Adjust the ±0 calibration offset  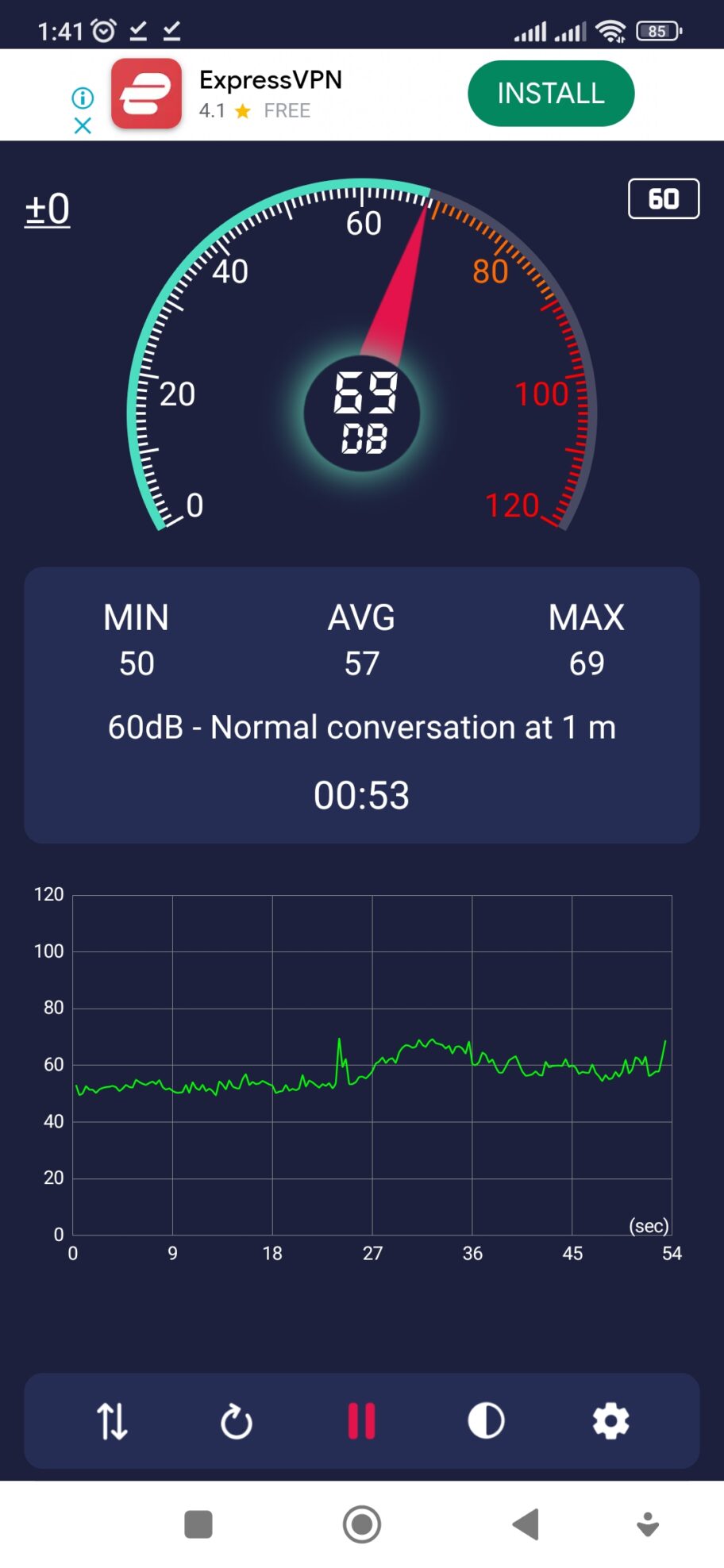click(x=48, y=210)
